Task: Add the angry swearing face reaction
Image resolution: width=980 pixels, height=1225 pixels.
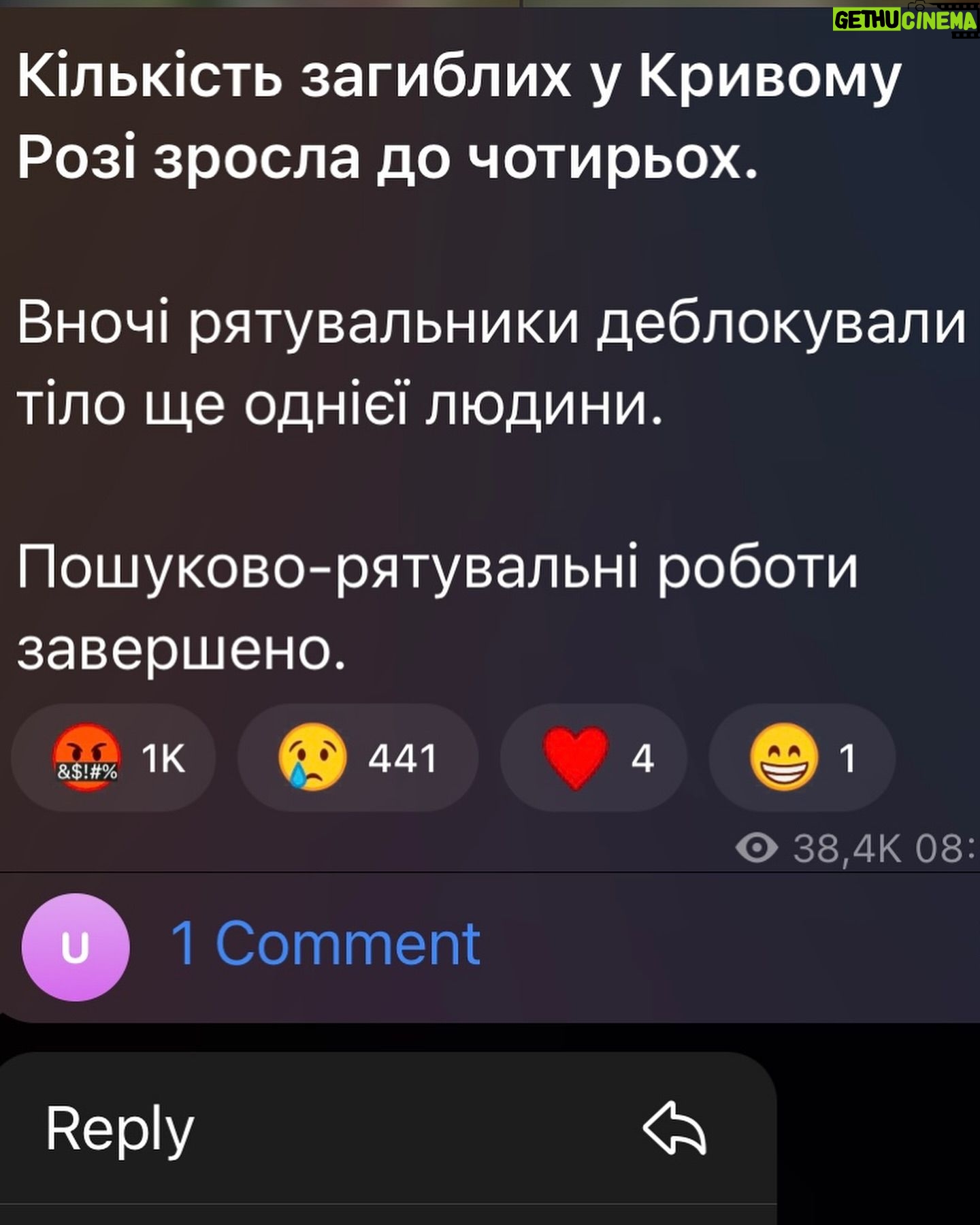Action: coord(113,757)
